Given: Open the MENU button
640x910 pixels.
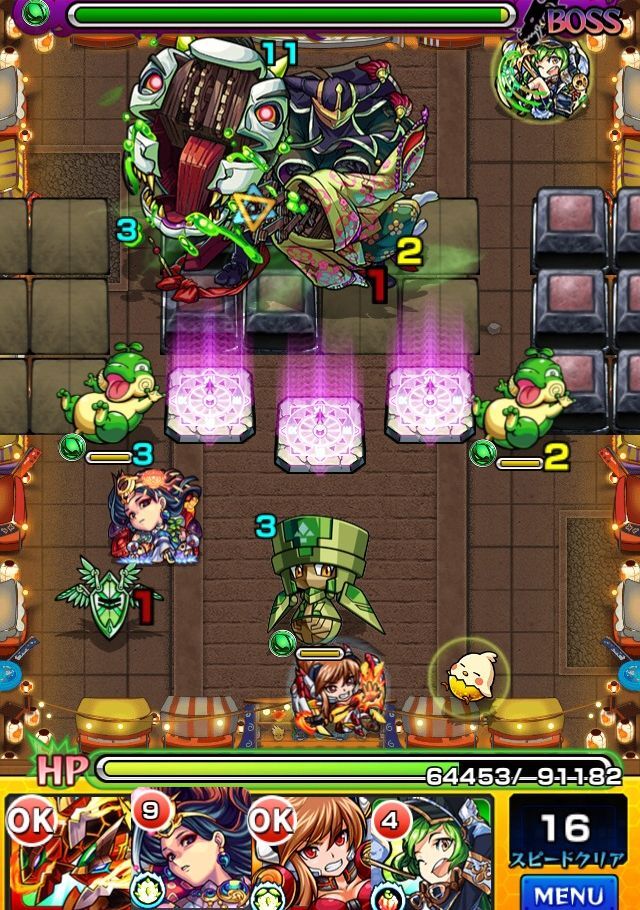Looking at the screenshot, I should click(567, 892).
